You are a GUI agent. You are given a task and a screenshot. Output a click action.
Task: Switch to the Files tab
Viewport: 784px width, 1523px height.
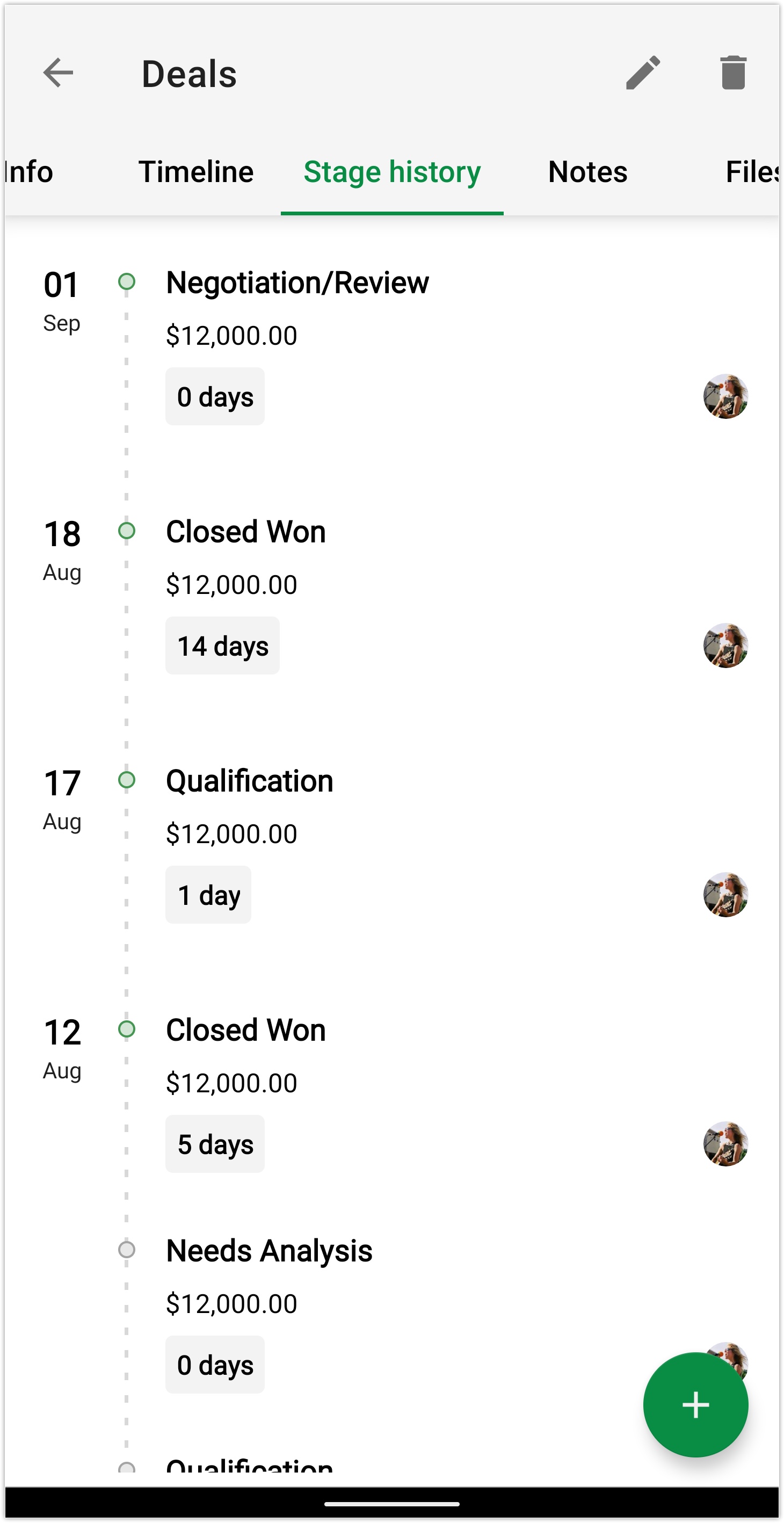[x=751, y=172]
